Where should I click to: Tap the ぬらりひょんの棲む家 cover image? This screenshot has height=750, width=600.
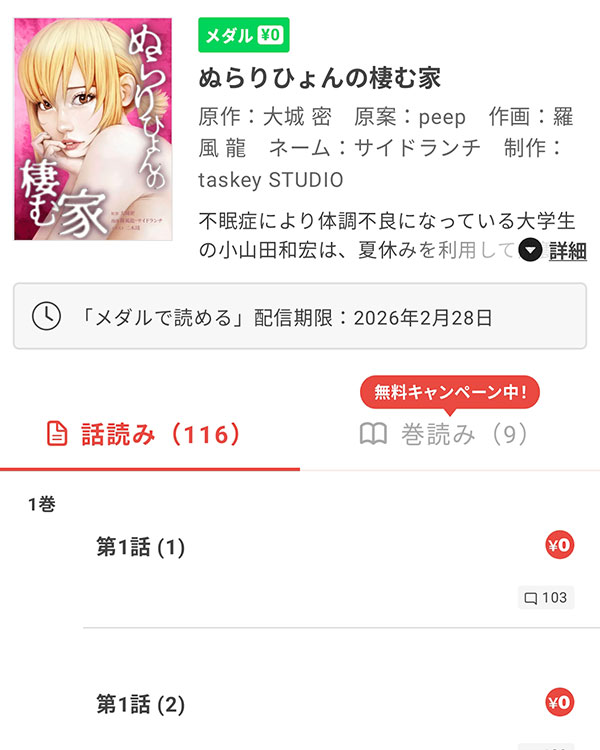pos(100,130)
